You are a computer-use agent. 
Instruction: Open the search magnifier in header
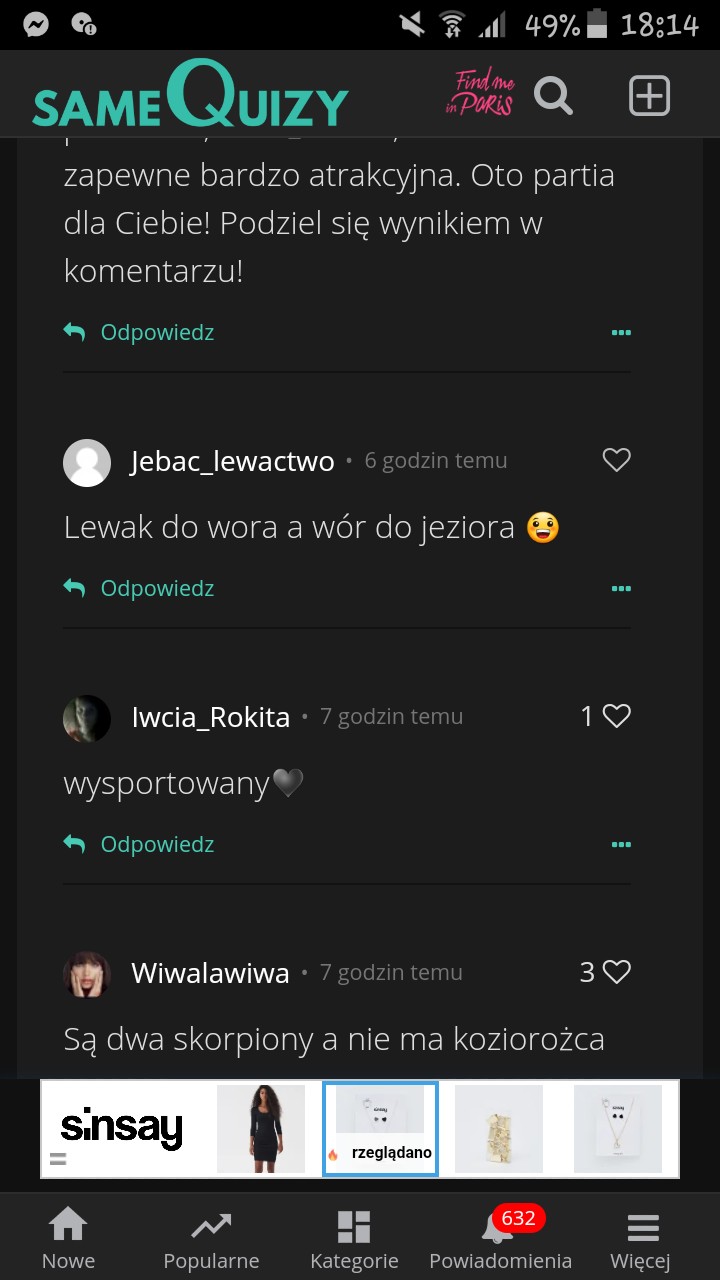[553, 96]
